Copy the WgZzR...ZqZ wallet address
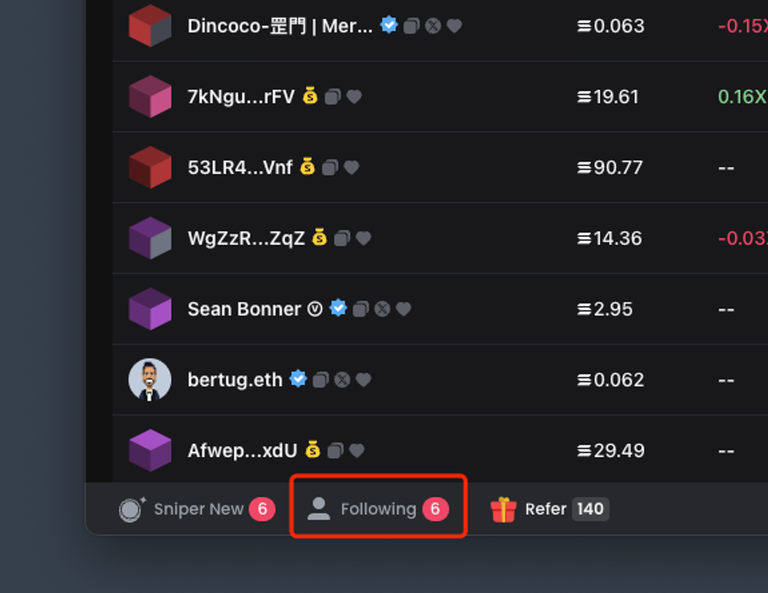The width and height of the screenshot is (768, 593). click(x=342, y=238)
